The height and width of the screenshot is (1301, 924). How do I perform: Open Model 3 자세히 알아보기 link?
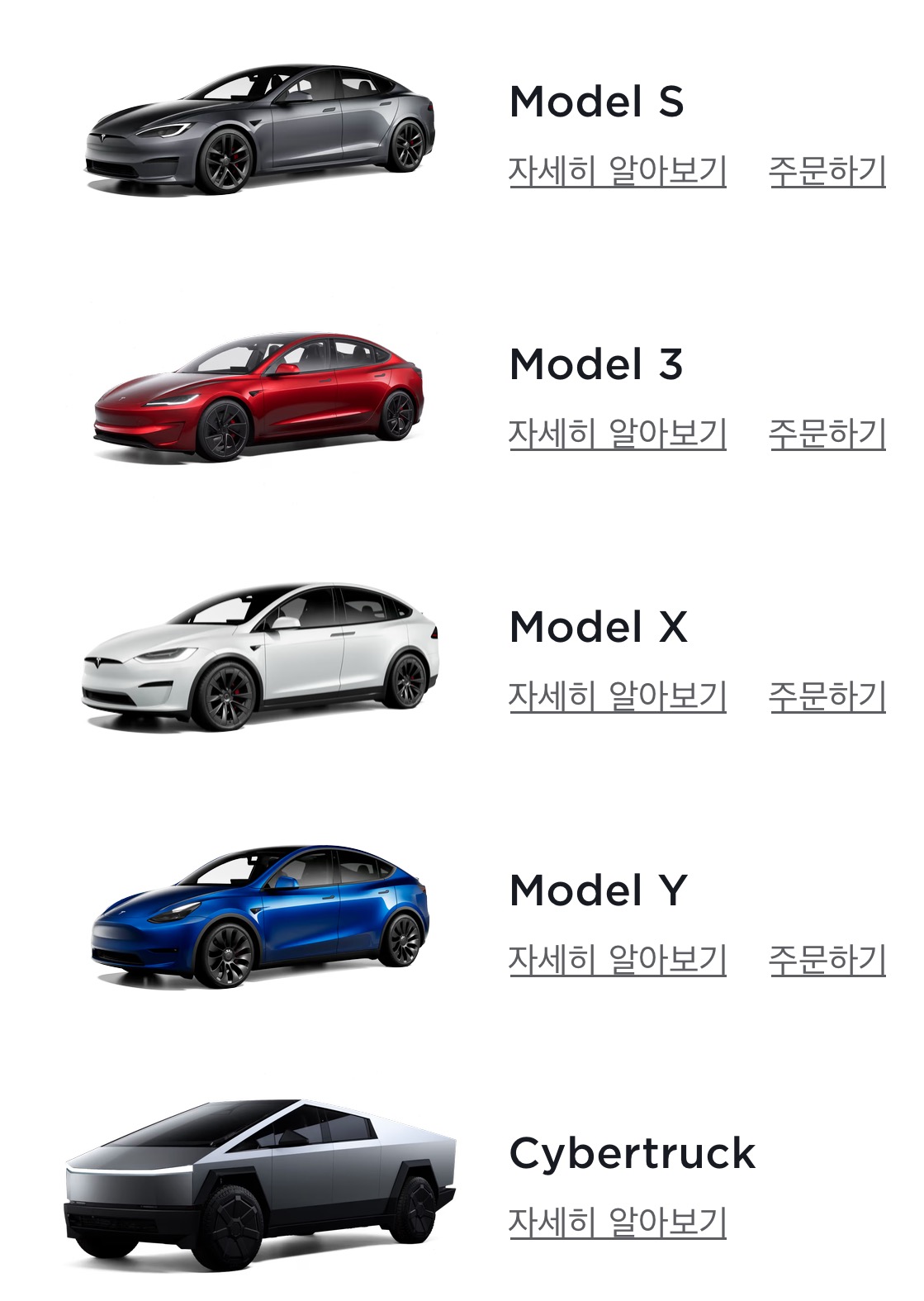tap(617, 433)
